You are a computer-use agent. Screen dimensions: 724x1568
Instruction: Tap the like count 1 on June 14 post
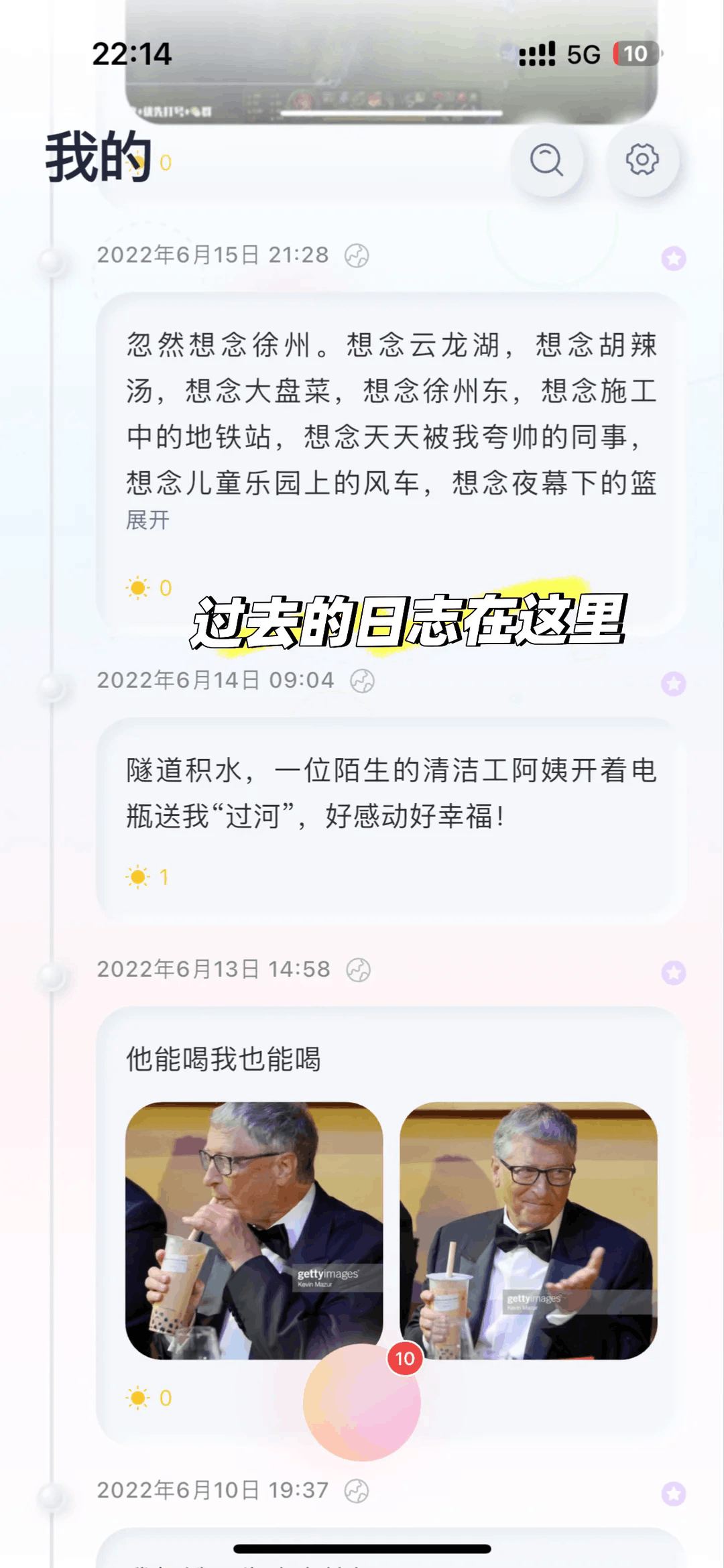point(164,875)
